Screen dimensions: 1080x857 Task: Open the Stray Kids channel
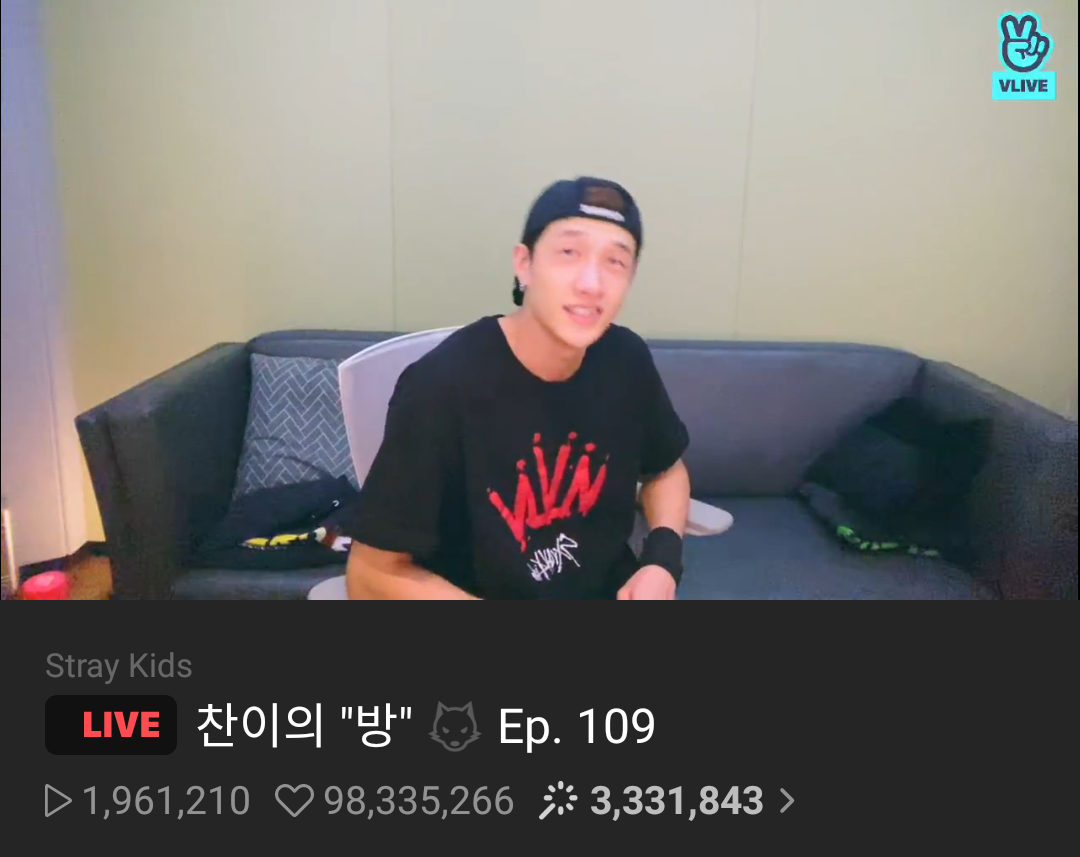(x=118, y=666)
